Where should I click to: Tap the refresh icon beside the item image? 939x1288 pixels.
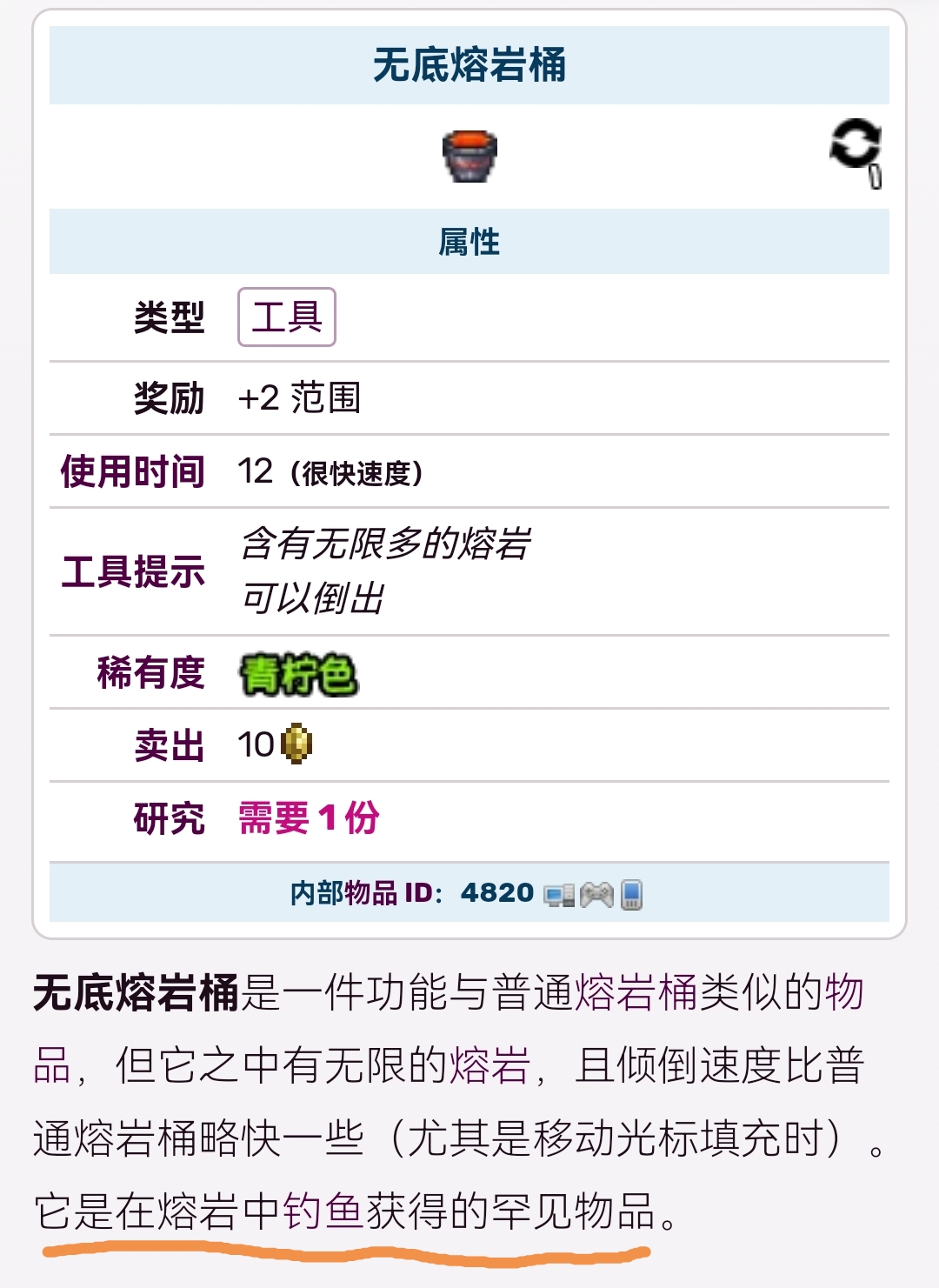(856, 150)
